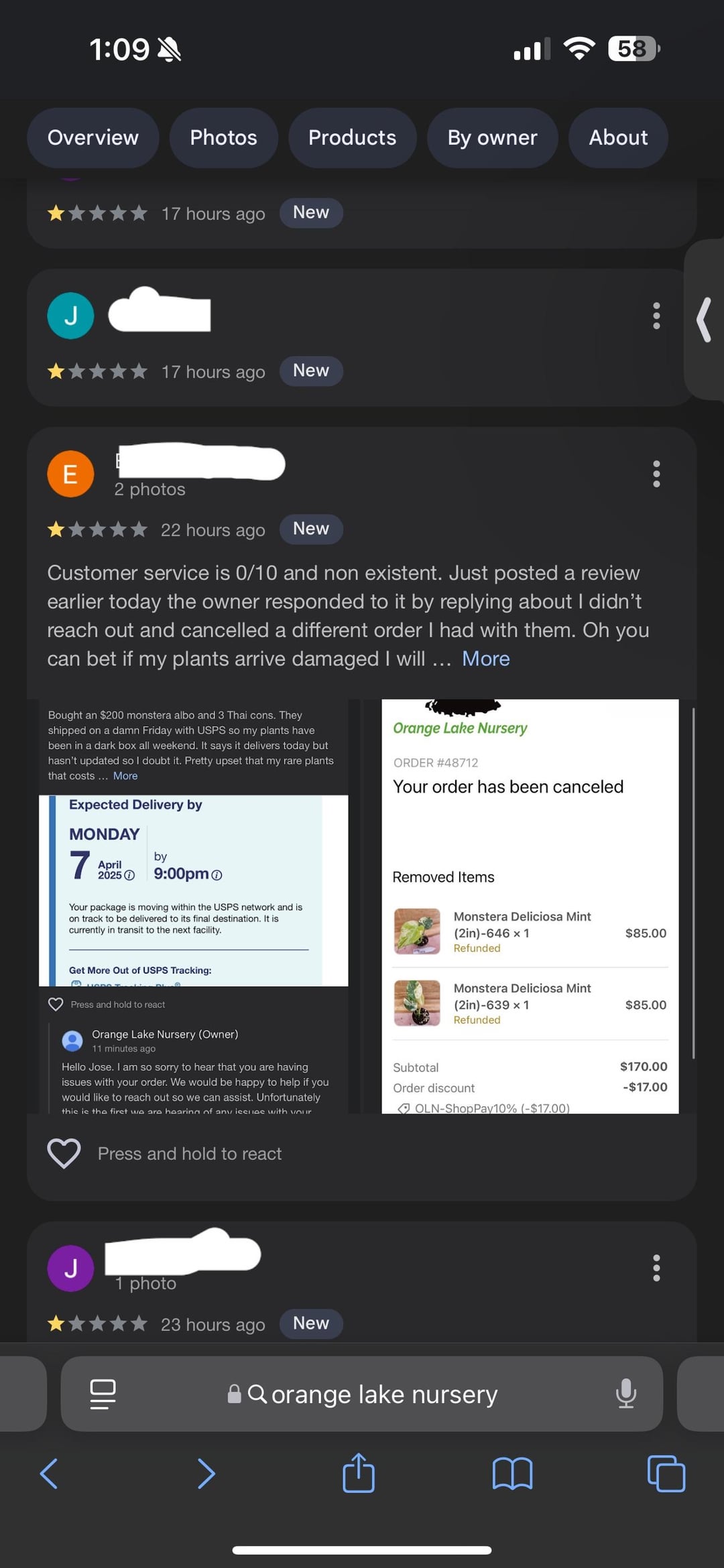
Task: Open overflow menu on the 23 hours ago review
Action: click(x=656, y=1268)
